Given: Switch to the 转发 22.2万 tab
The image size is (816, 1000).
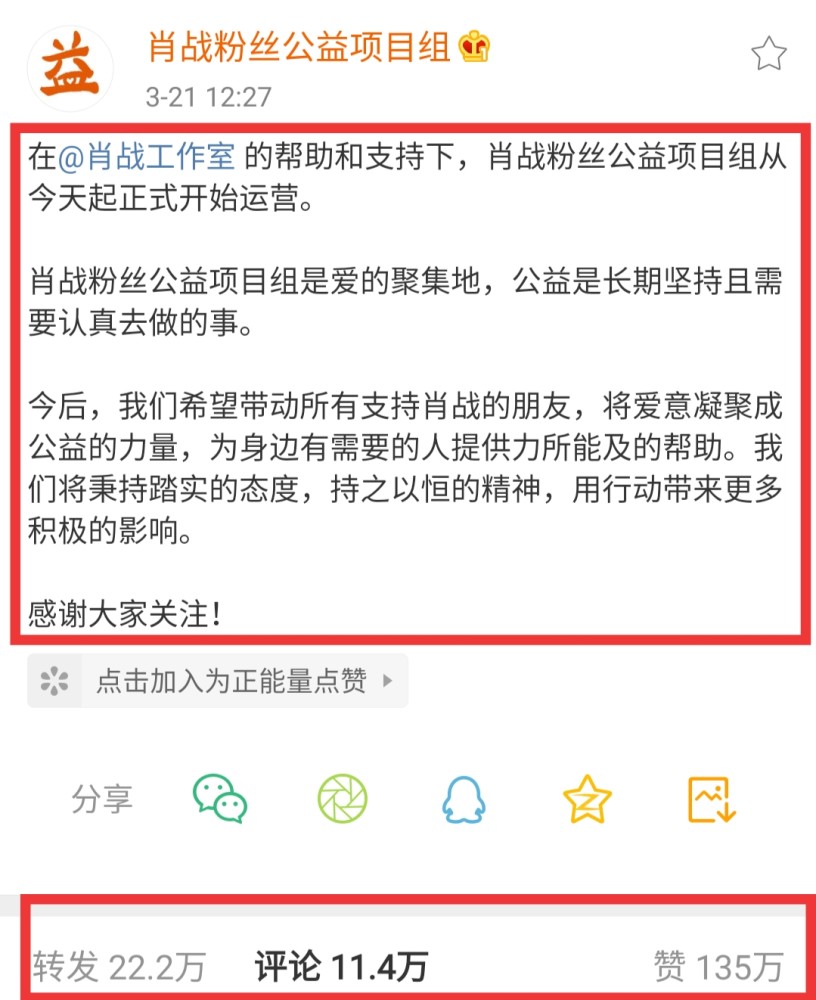Looking at the screenshot, I should tap(119, 966).
